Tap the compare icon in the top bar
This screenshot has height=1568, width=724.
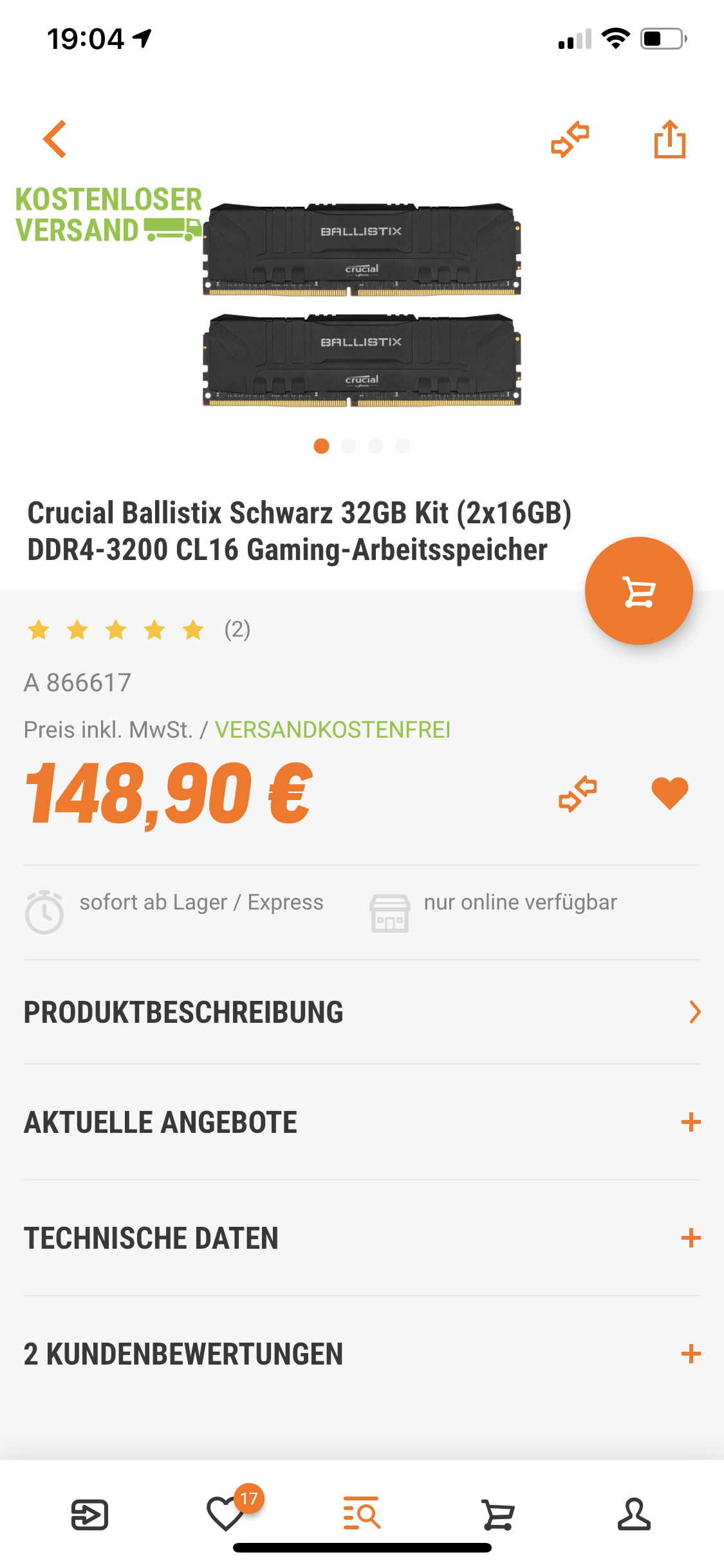[570, 139]
